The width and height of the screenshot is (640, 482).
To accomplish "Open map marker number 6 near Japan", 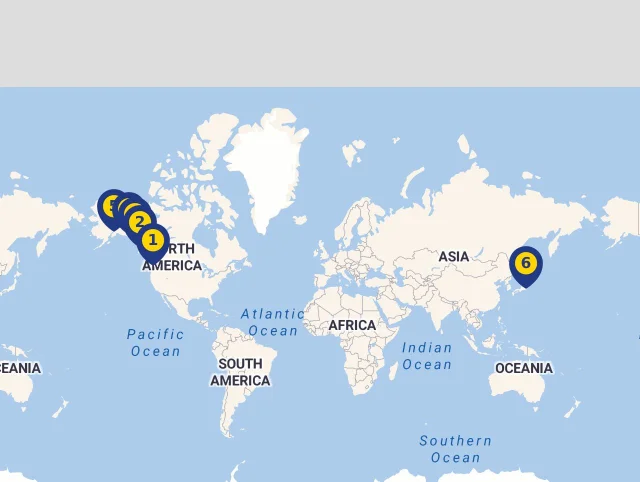I will click(525, 264).
